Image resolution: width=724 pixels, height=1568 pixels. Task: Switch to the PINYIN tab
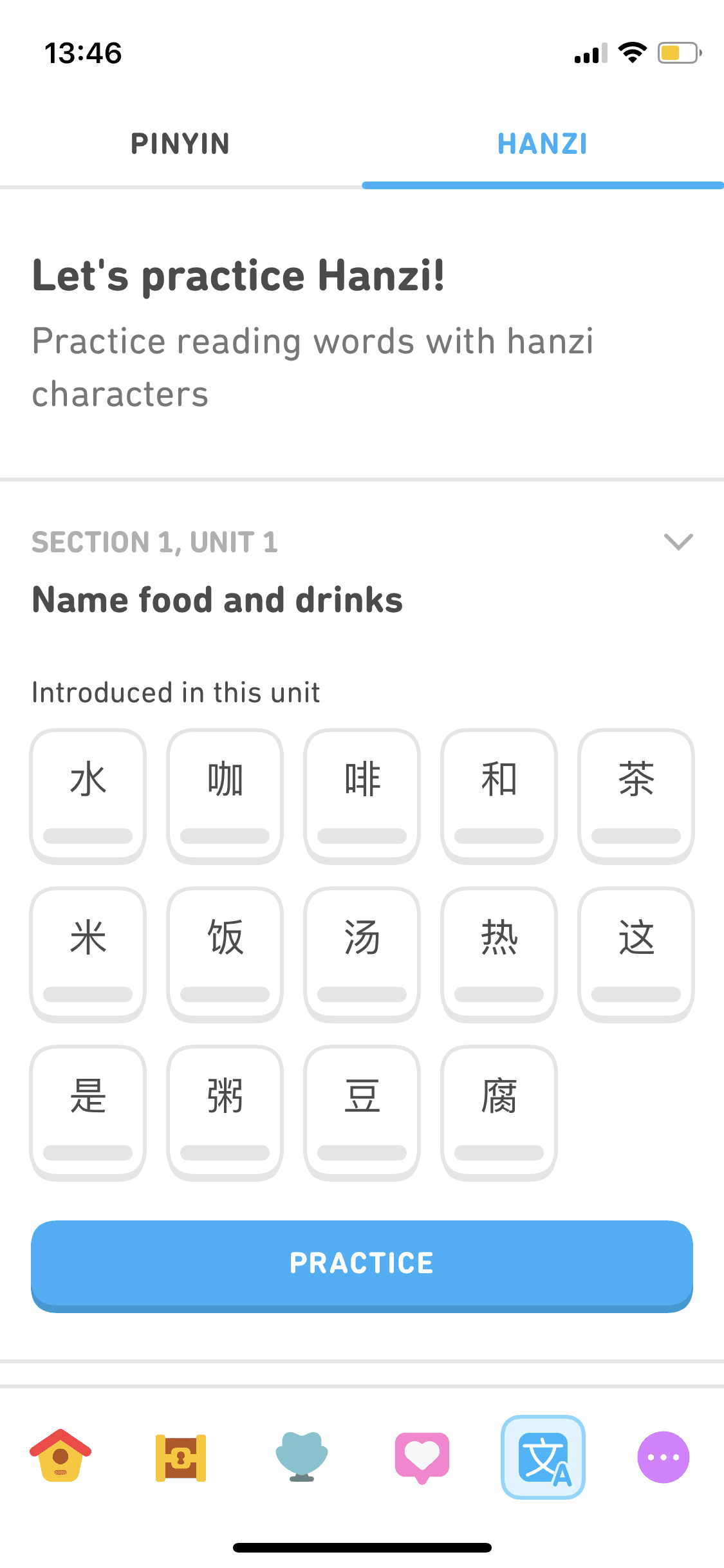(181, 143)
